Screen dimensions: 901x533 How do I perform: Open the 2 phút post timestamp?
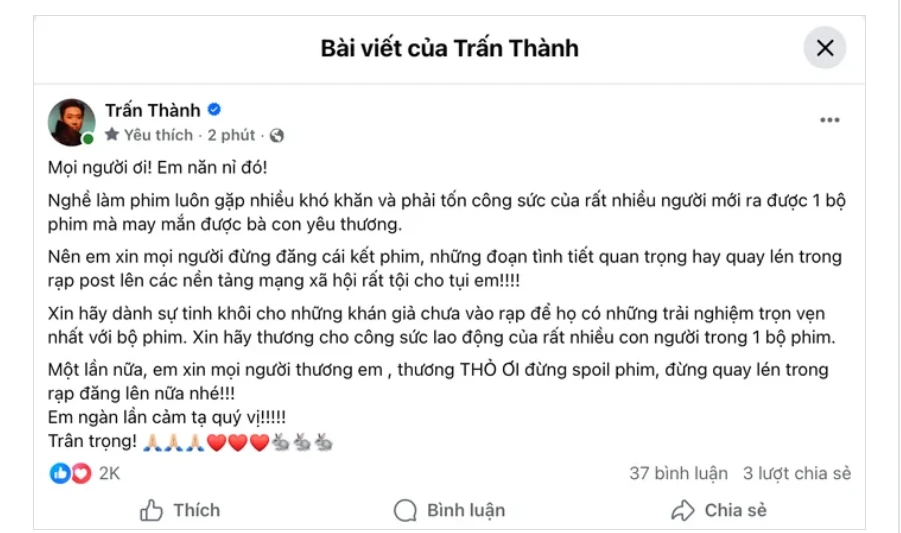tap(232, 135)
